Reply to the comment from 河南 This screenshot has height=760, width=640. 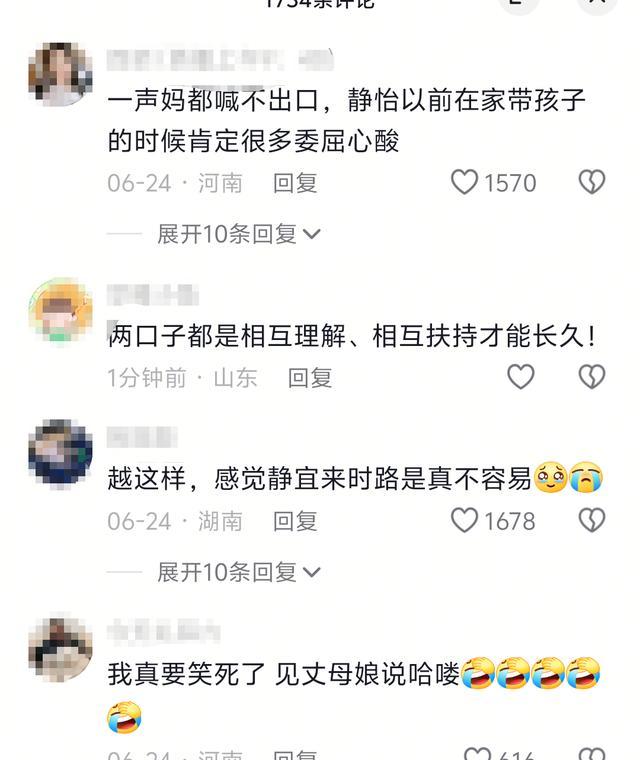click(295, 183)
